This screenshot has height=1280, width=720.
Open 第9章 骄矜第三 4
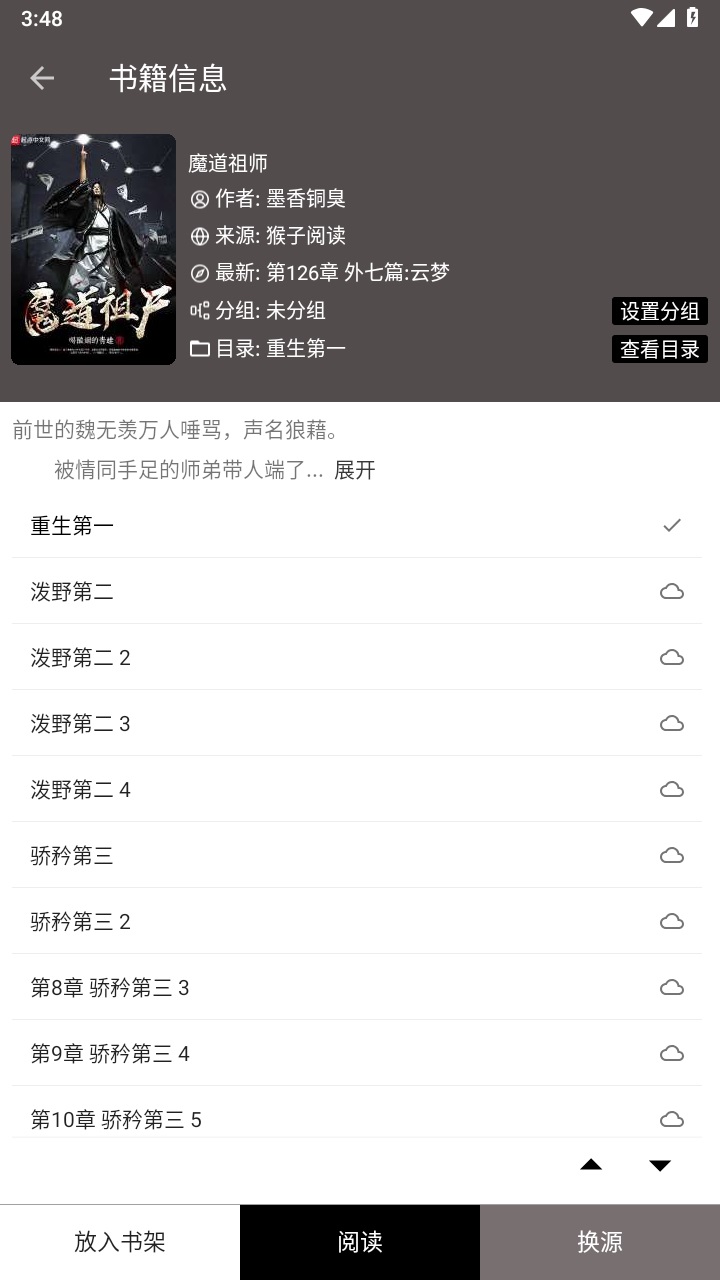pyautogui.click(x=110, y=1053)
